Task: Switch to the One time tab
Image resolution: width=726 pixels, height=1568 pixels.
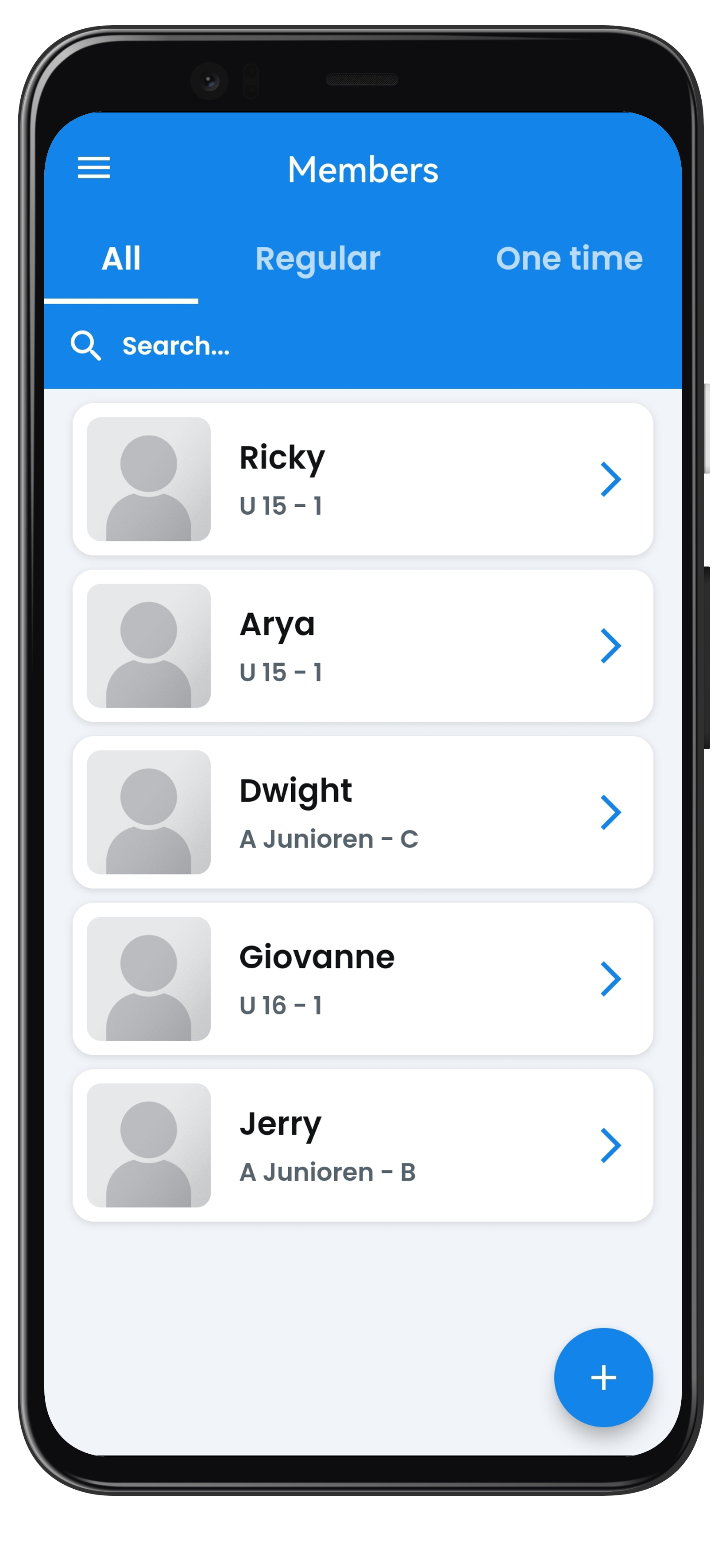Action: (568, 259)
